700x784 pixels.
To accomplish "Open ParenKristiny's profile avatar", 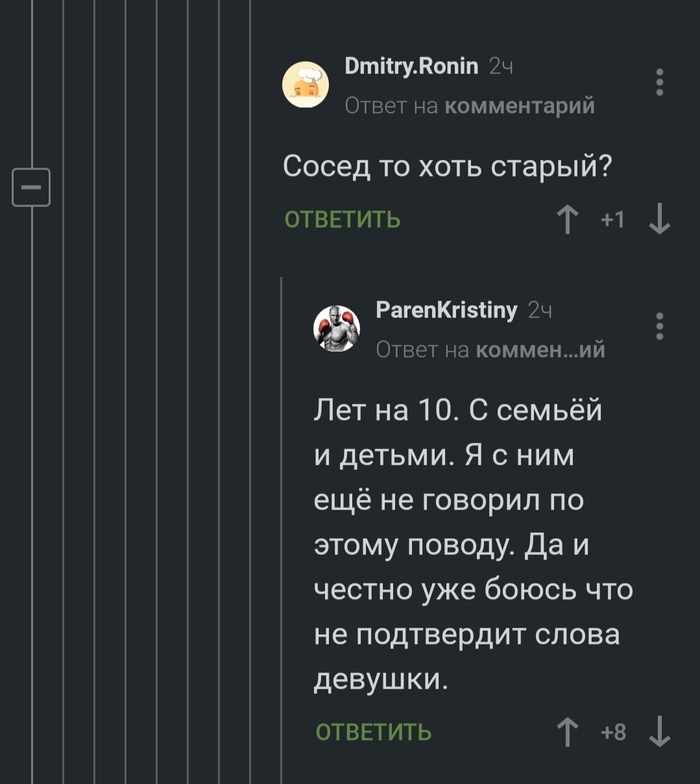I will [x=339, y=329].
